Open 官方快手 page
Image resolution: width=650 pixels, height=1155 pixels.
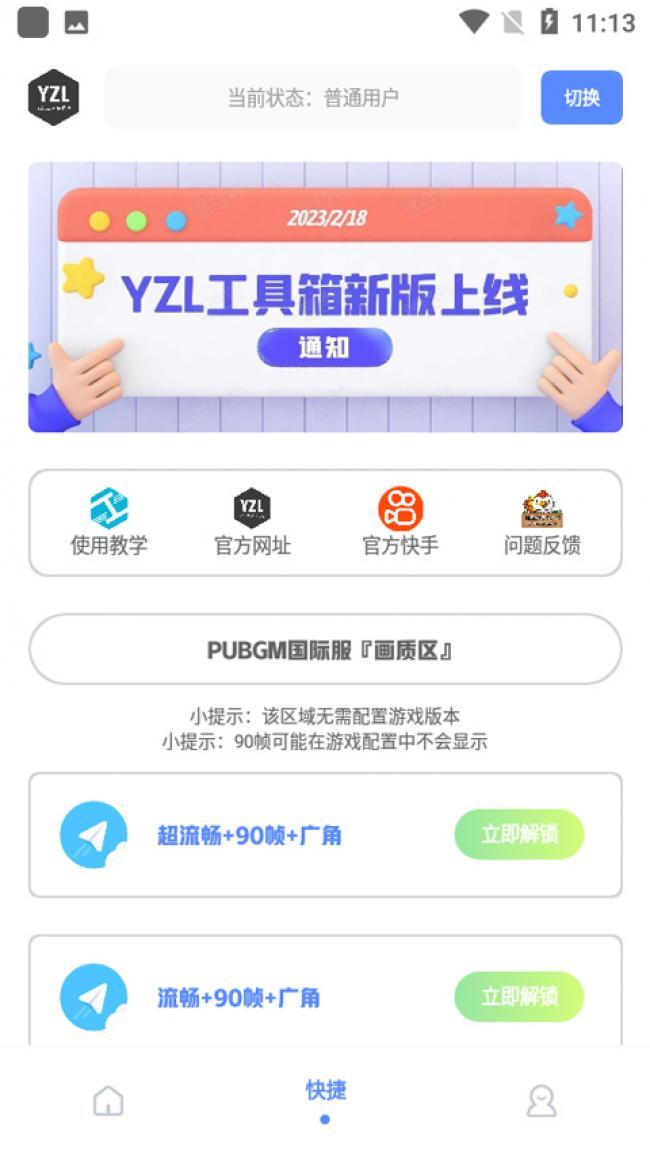click(400, 523)
